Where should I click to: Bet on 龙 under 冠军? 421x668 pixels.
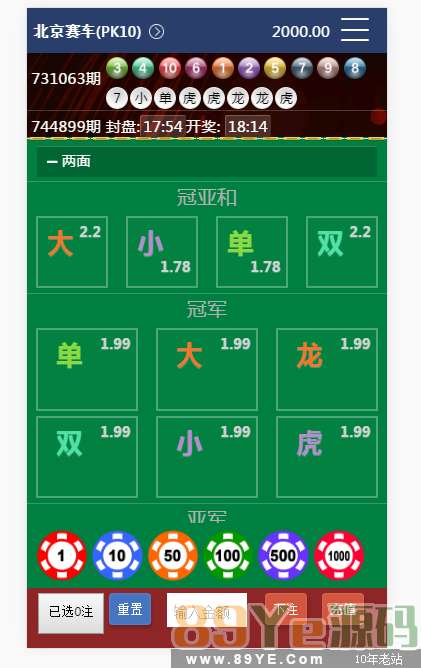coord(327,369)
